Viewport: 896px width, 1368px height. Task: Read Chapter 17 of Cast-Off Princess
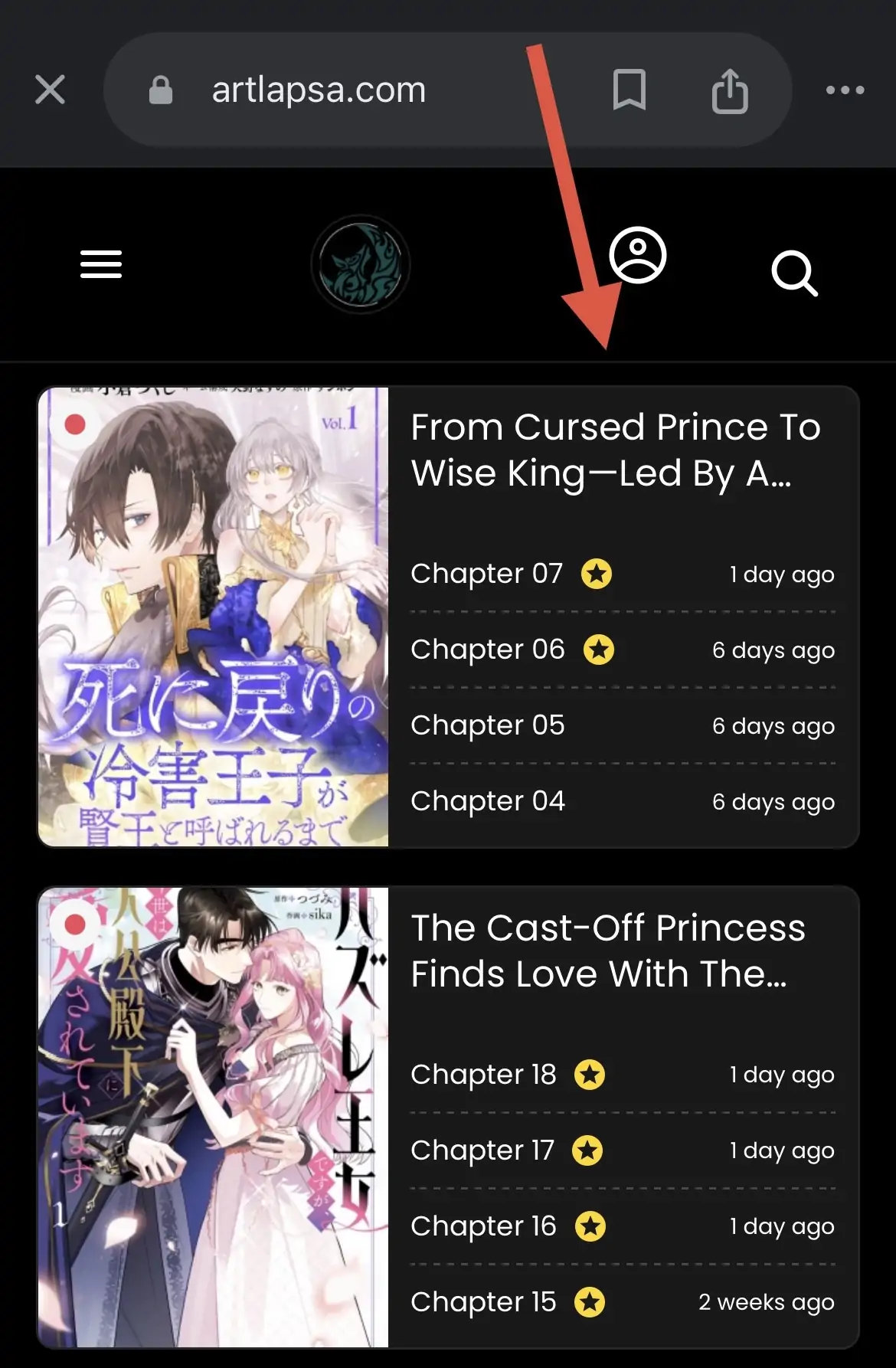482,1150
